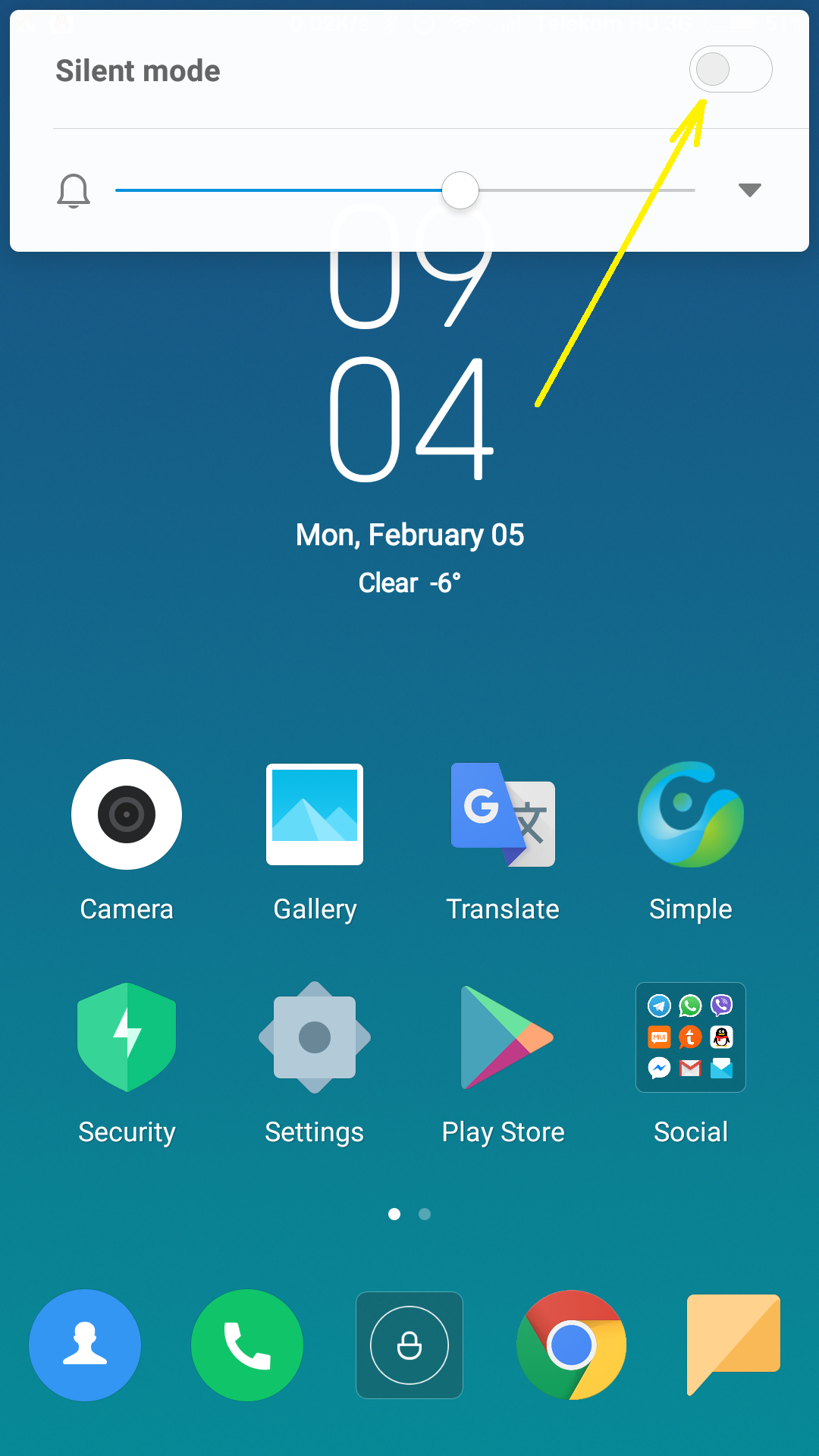Open the Social folder

[x=690, y=1037]
